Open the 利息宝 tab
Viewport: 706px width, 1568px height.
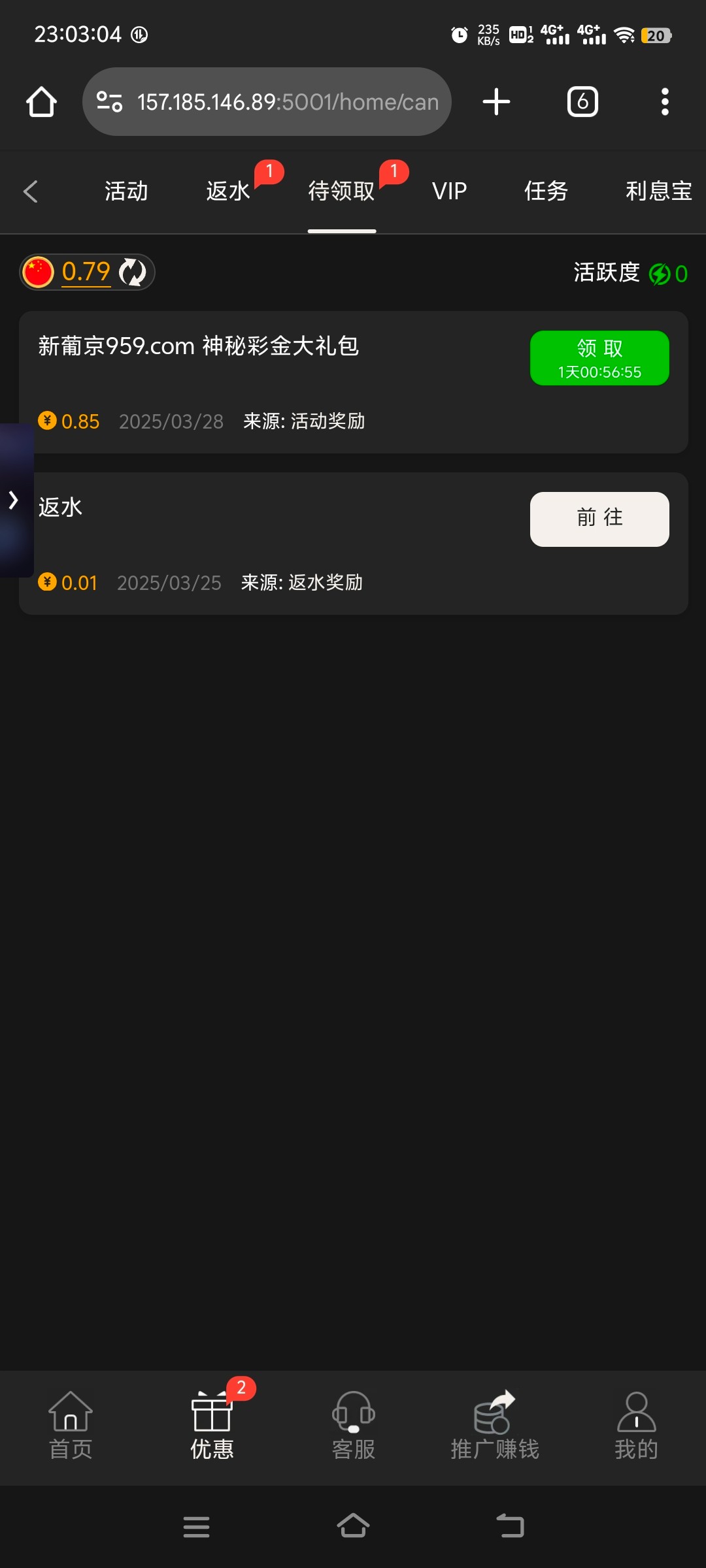coord(659,191)
